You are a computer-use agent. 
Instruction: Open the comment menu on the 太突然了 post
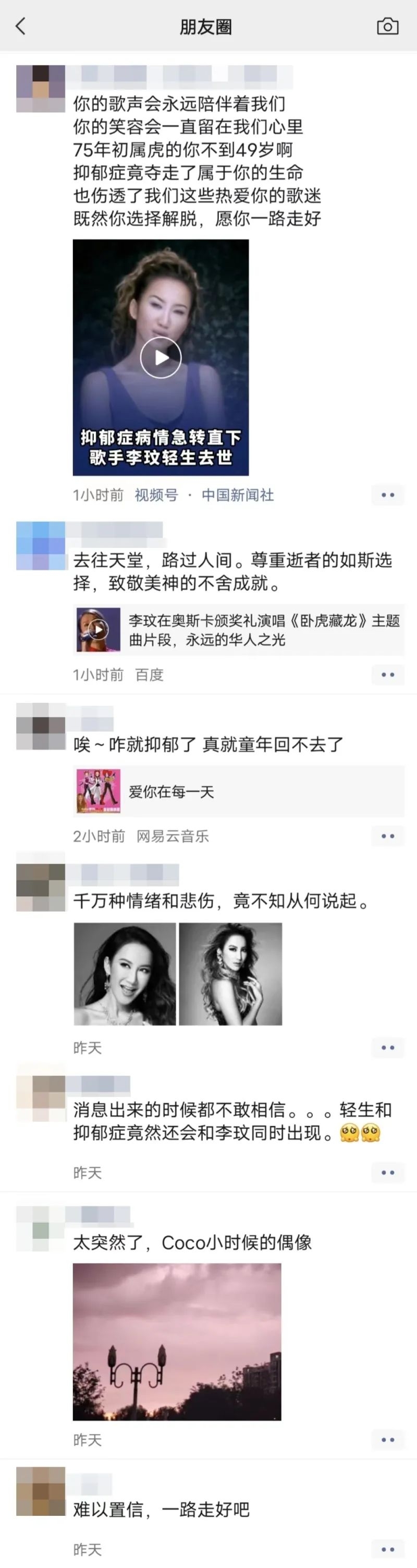(387, 1440)
